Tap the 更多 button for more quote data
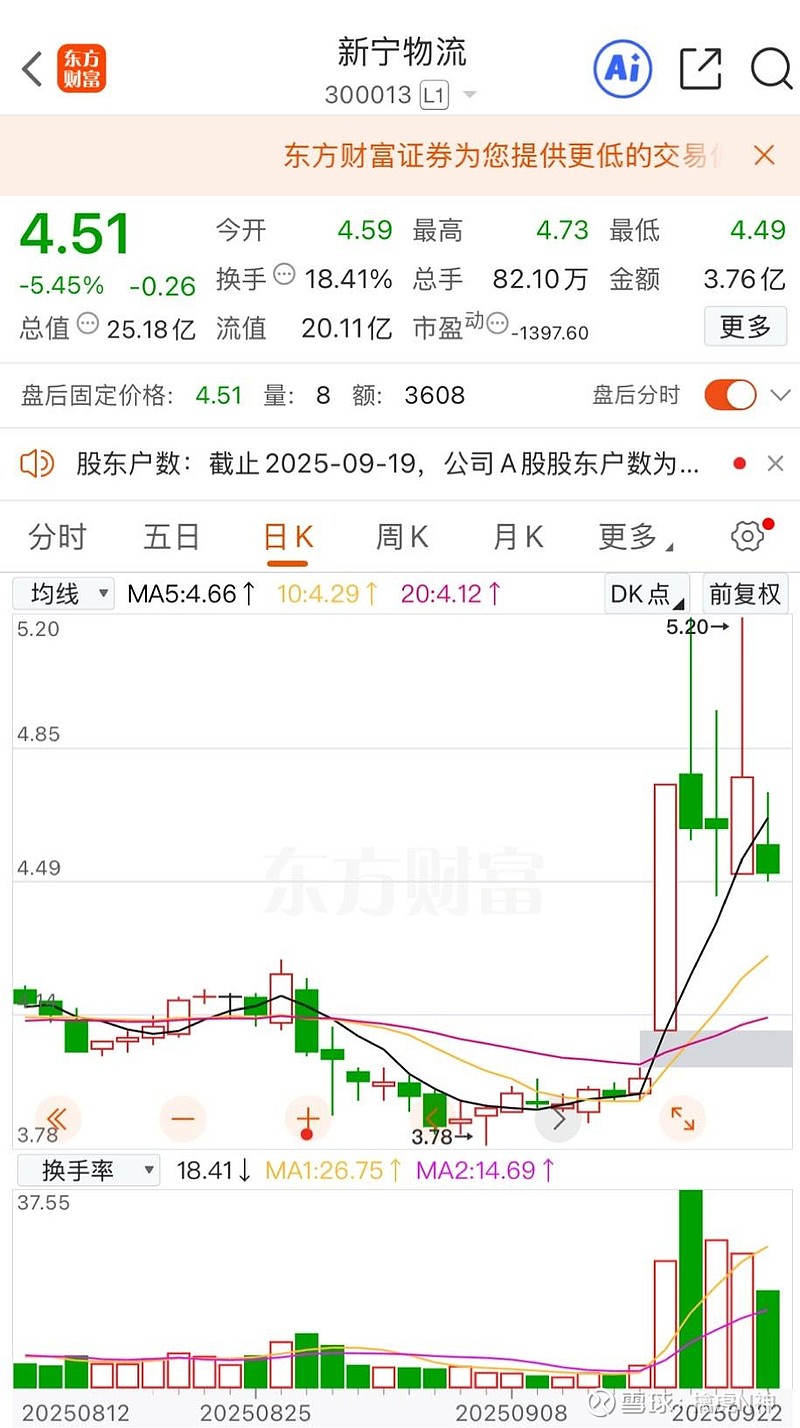The image size is (800, 1428). pos(745,326)
